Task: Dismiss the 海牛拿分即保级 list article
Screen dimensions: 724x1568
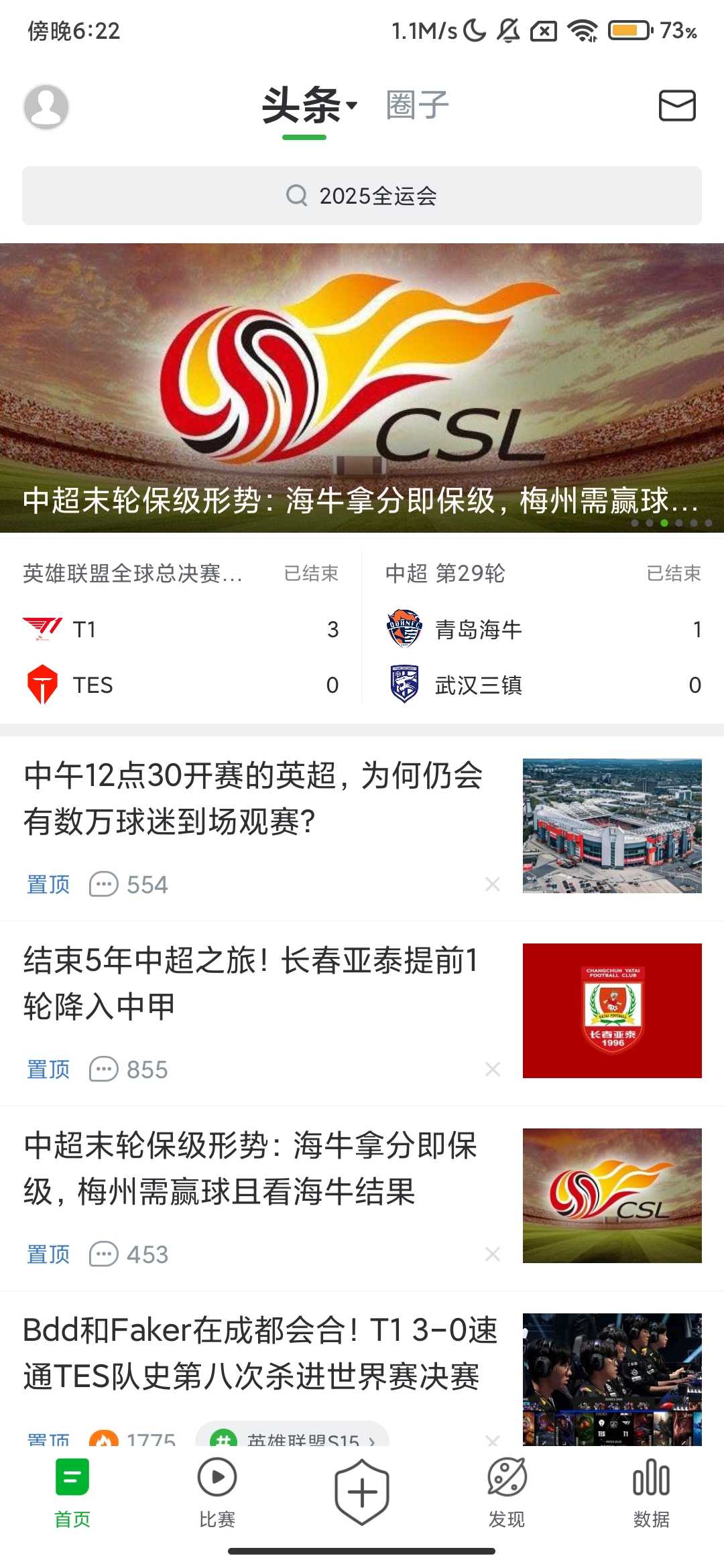Action: pyautogui.click(x=493, y=1254)
